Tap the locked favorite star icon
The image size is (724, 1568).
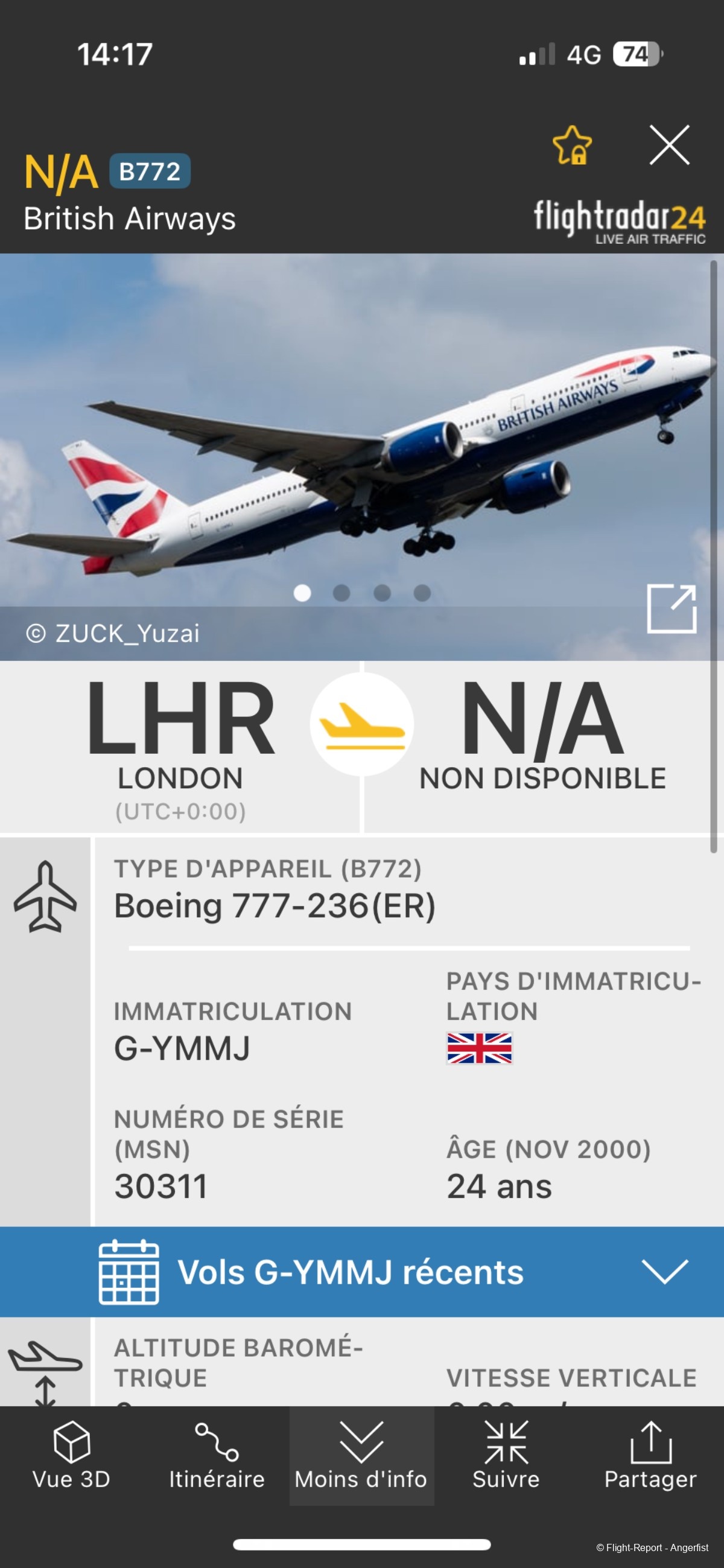point(572,145)
